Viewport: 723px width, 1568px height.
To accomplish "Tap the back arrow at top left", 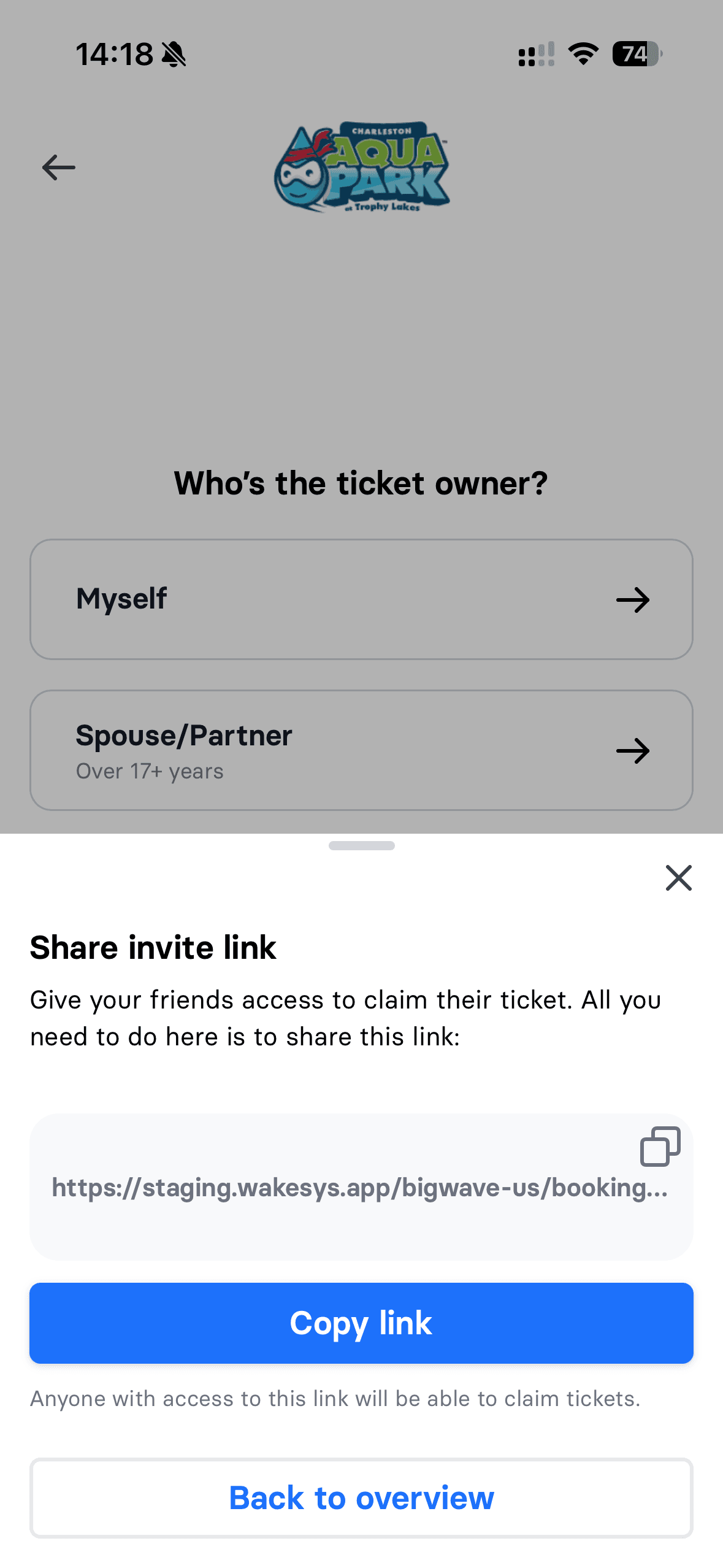I will point(58,167).
